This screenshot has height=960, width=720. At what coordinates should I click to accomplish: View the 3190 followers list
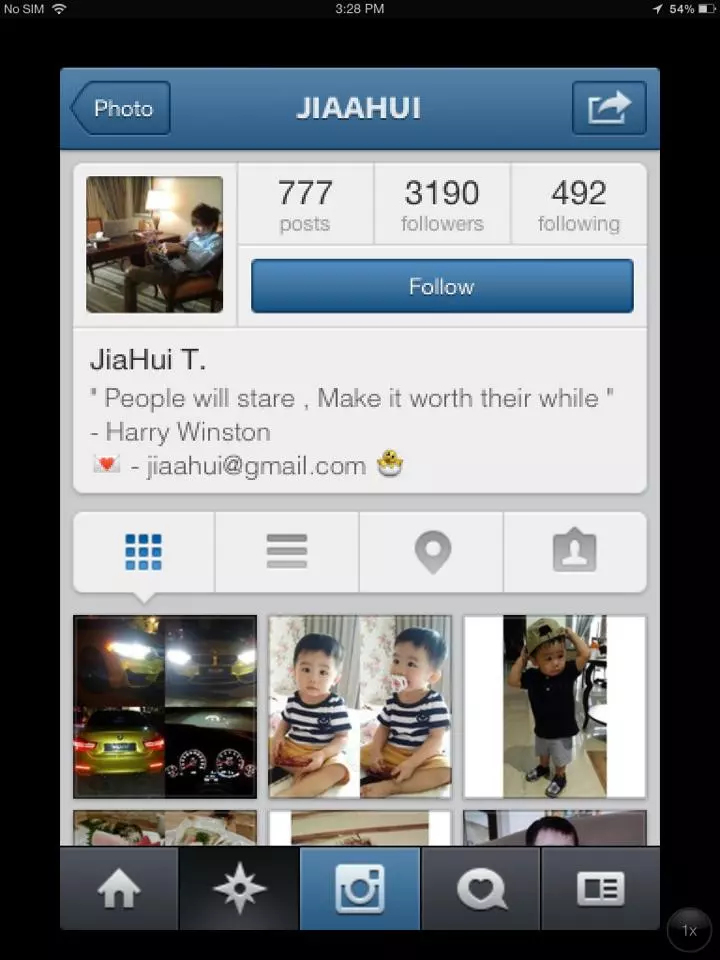442,204
